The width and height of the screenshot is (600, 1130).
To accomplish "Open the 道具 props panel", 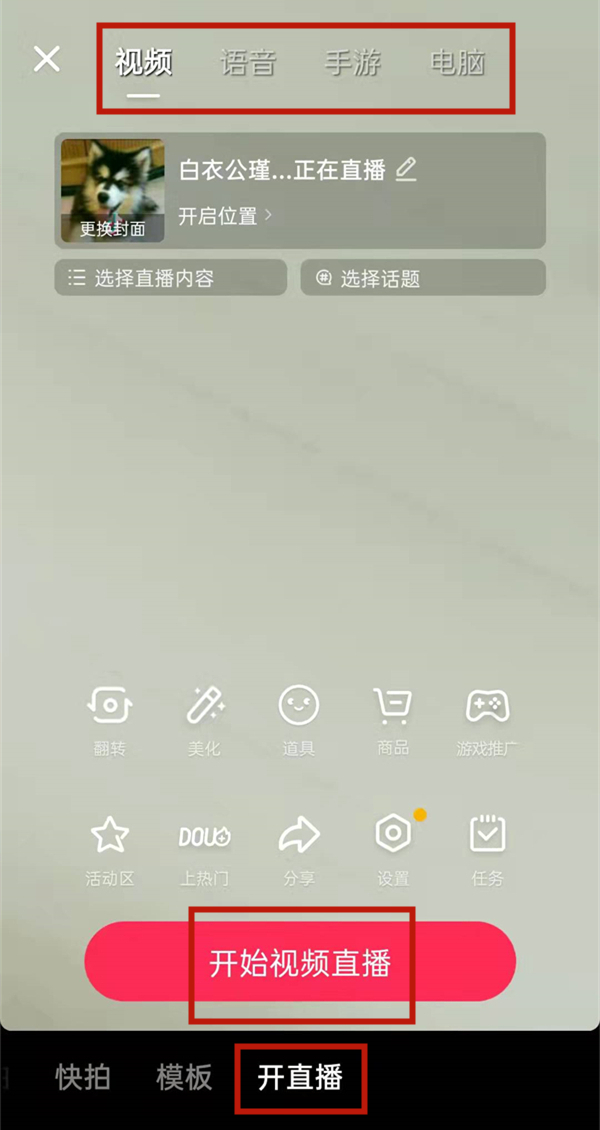I will (x=299, y=717).
